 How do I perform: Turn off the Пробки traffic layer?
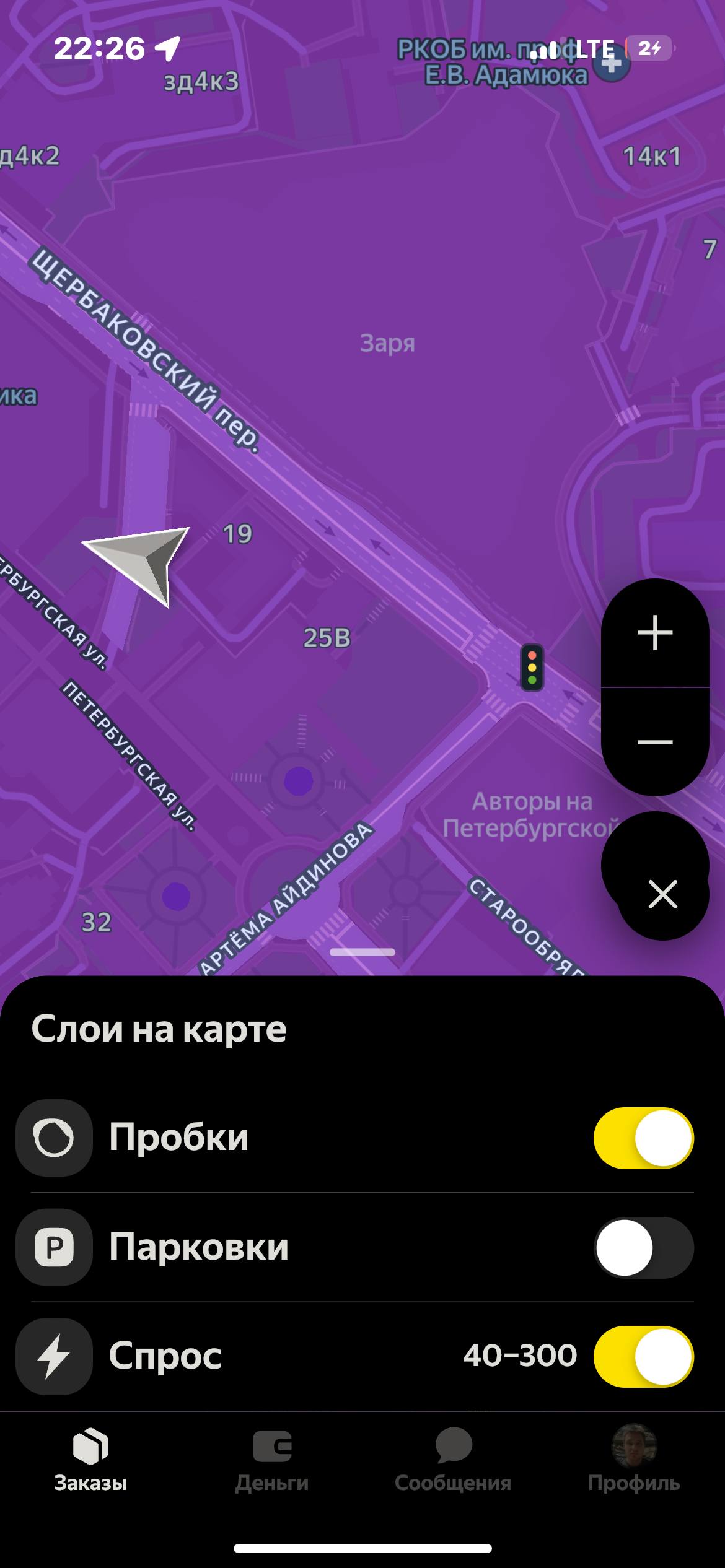tap(643, 1138)
